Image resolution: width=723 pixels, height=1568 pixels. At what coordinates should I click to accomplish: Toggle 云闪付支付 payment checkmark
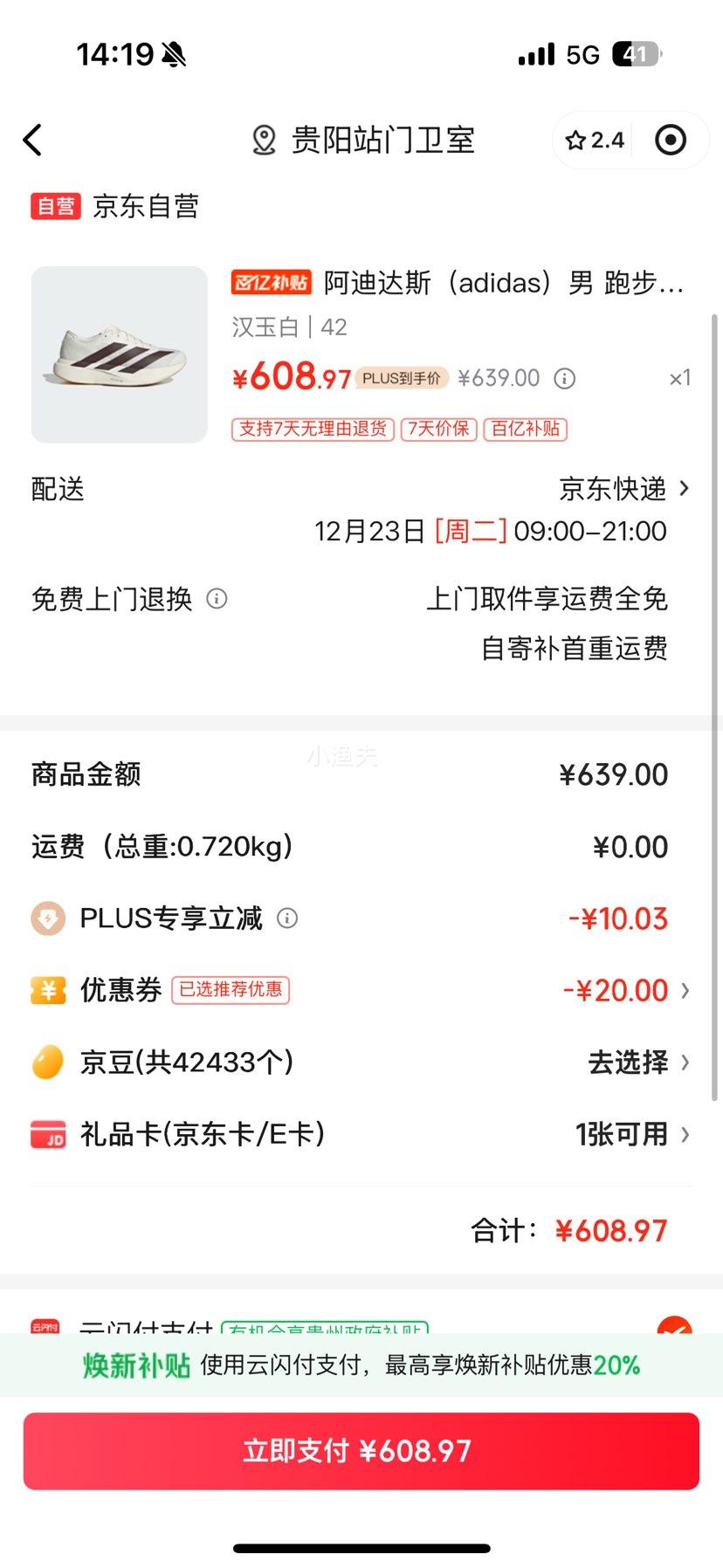coord(674,1325)
